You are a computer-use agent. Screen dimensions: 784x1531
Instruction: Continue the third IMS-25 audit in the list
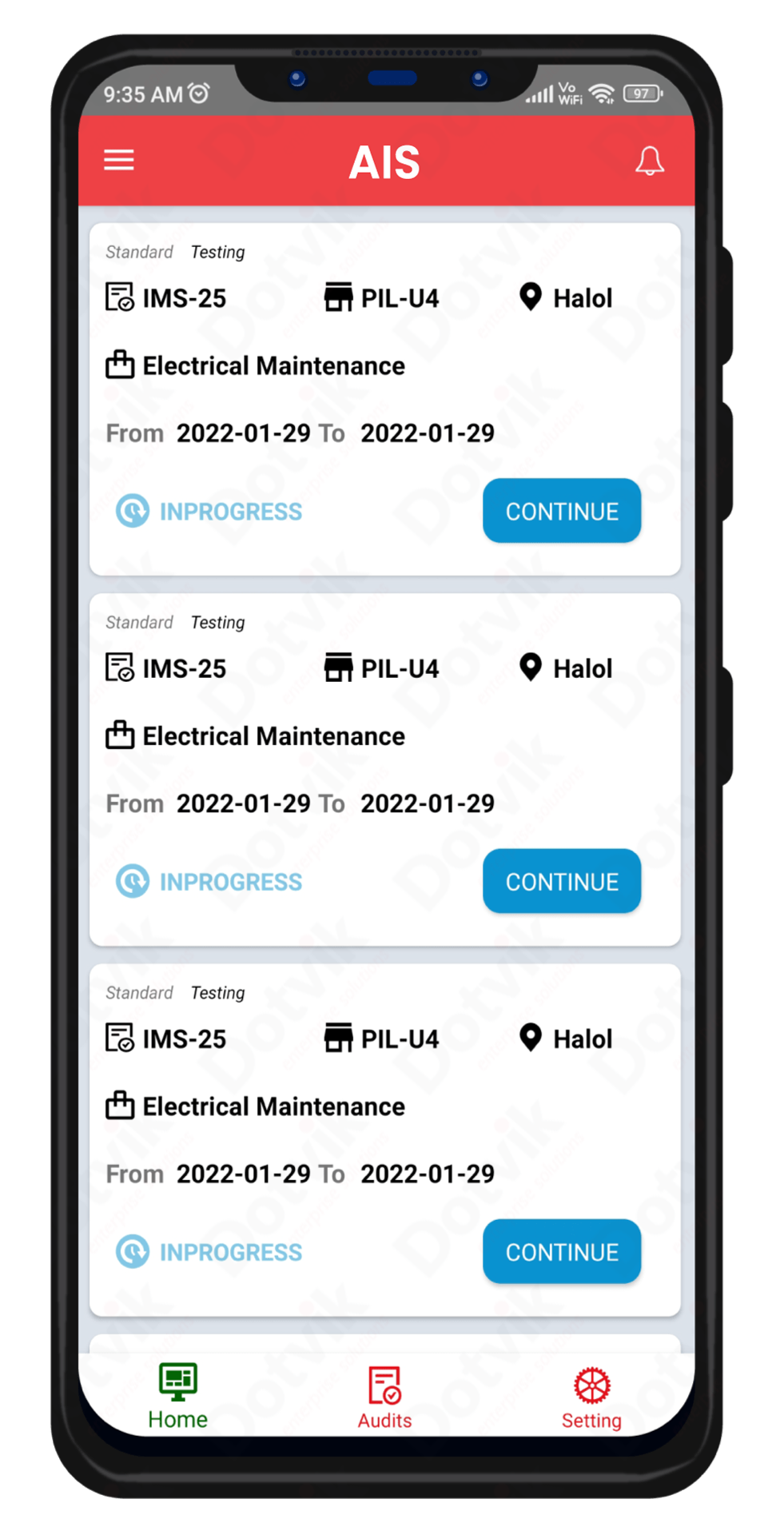coord(561,1251)
